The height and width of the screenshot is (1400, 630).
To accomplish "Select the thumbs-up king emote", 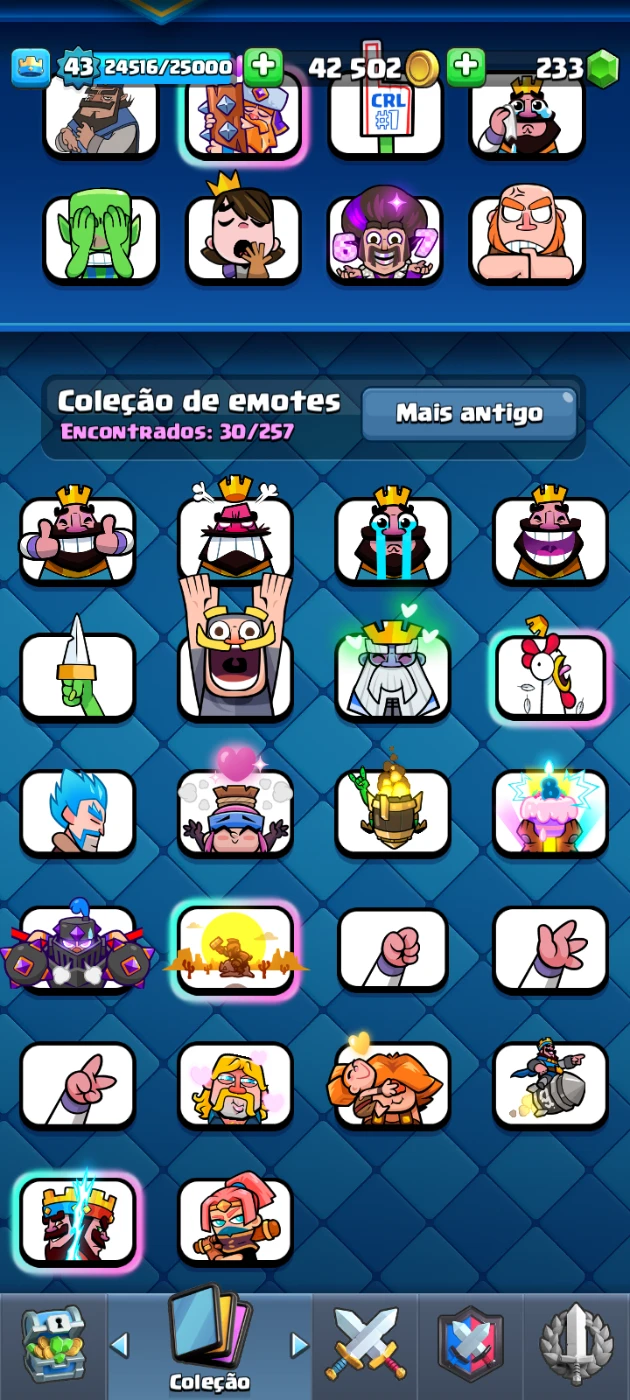I will click(x=78, y=538).
